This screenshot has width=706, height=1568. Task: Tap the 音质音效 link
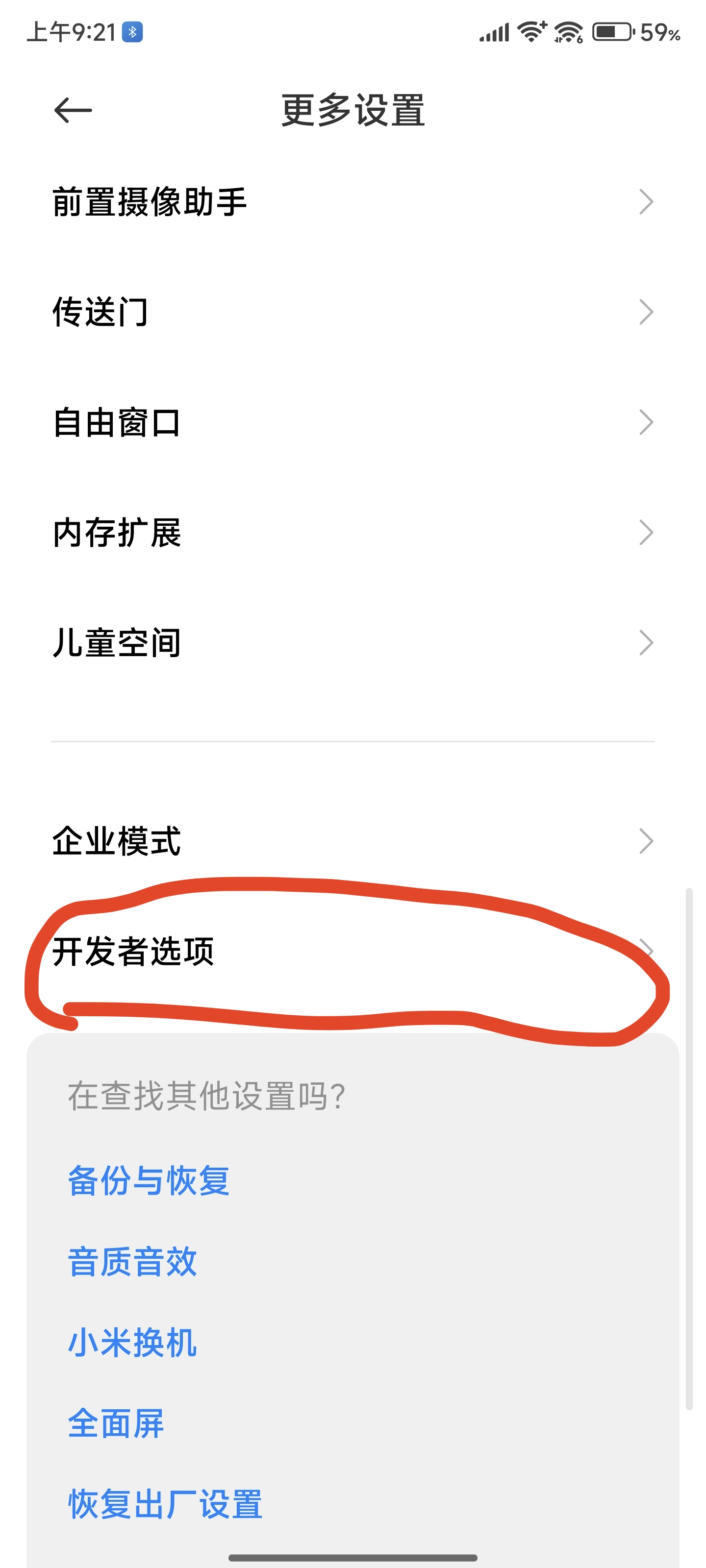[x=132, y=1262]
